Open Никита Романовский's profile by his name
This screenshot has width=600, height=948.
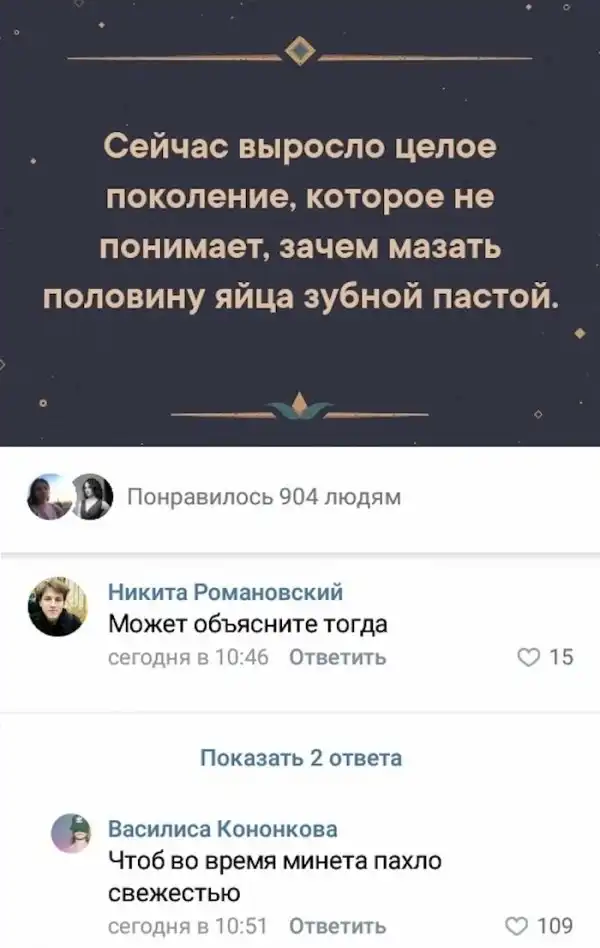[225, 592]
